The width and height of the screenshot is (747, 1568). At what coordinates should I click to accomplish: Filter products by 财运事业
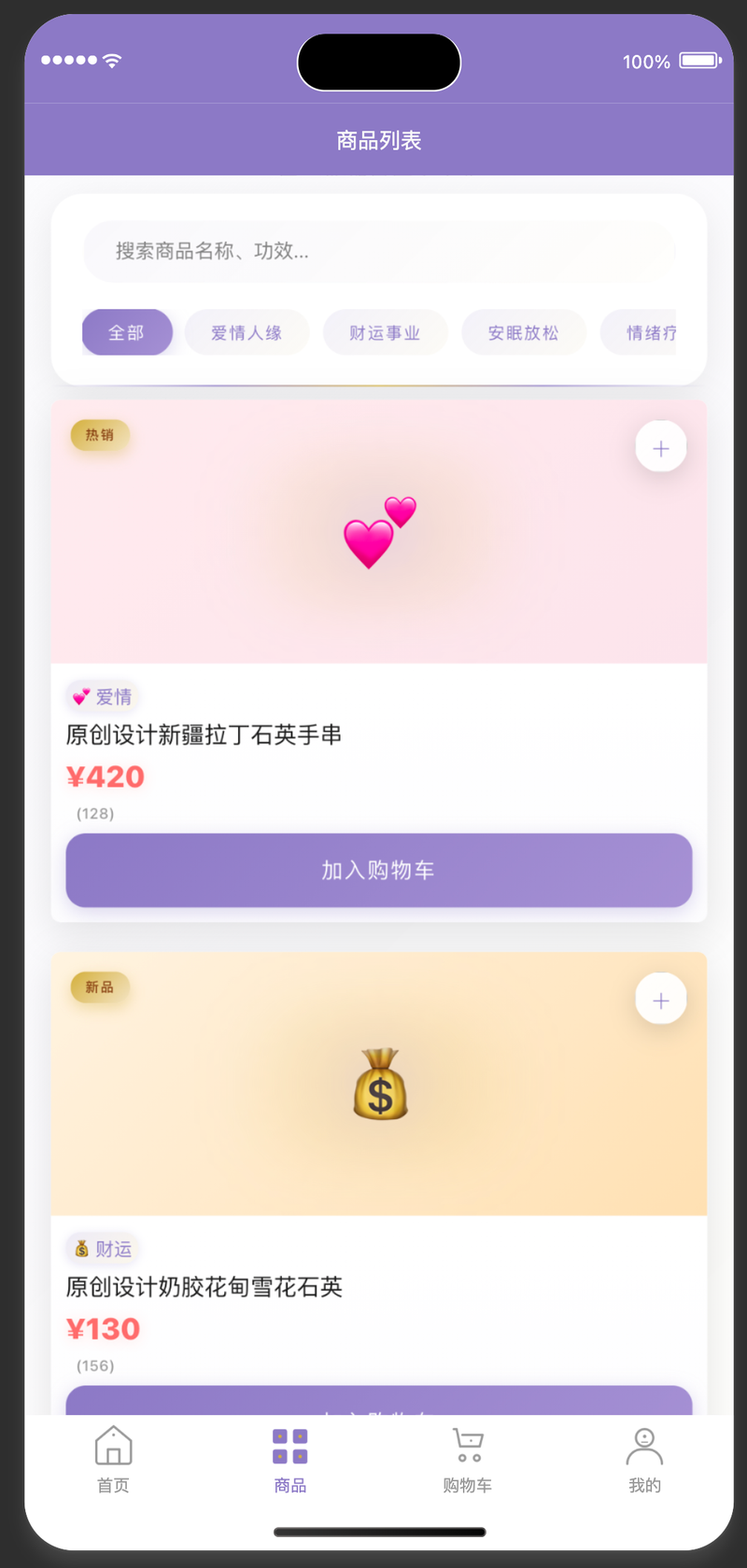(x=385, y=332)
